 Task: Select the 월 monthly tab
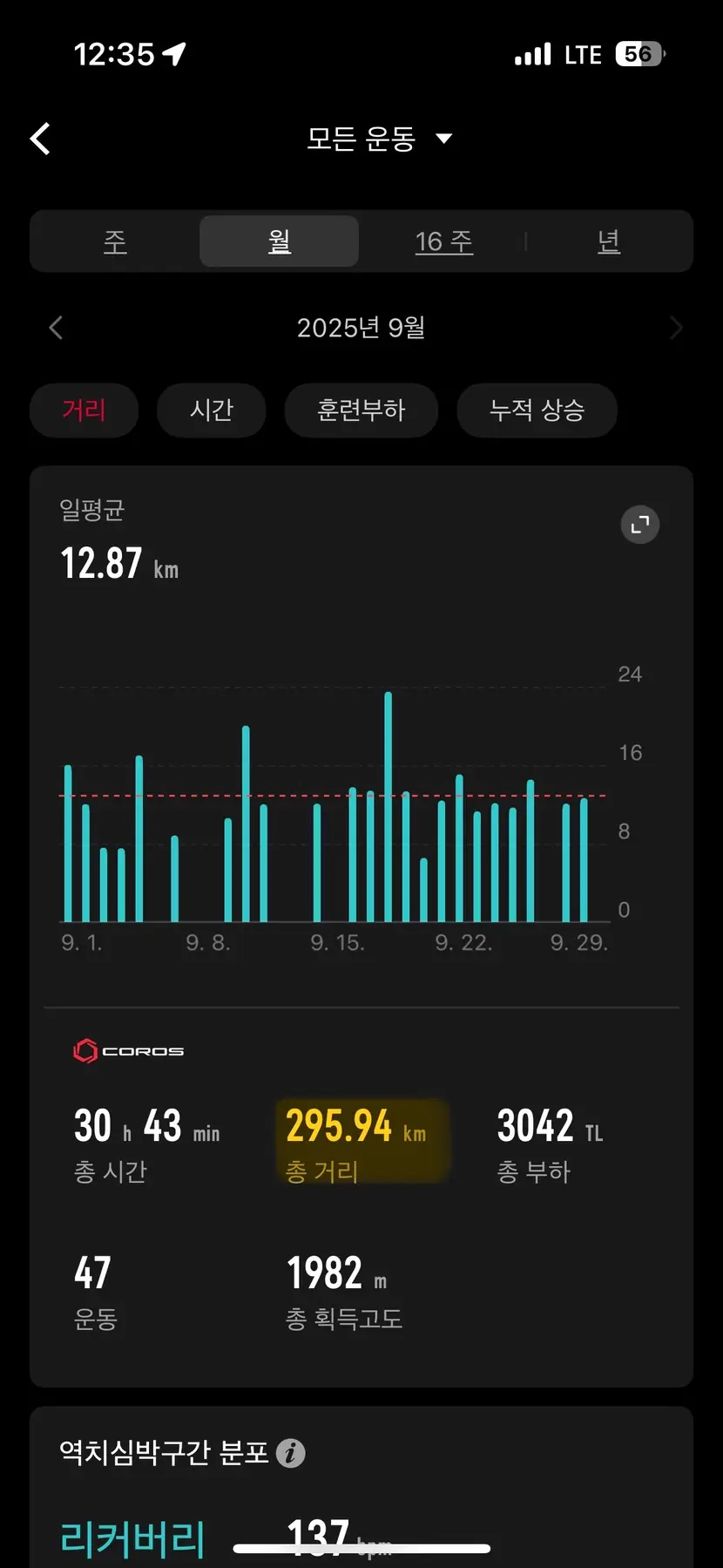279,241
